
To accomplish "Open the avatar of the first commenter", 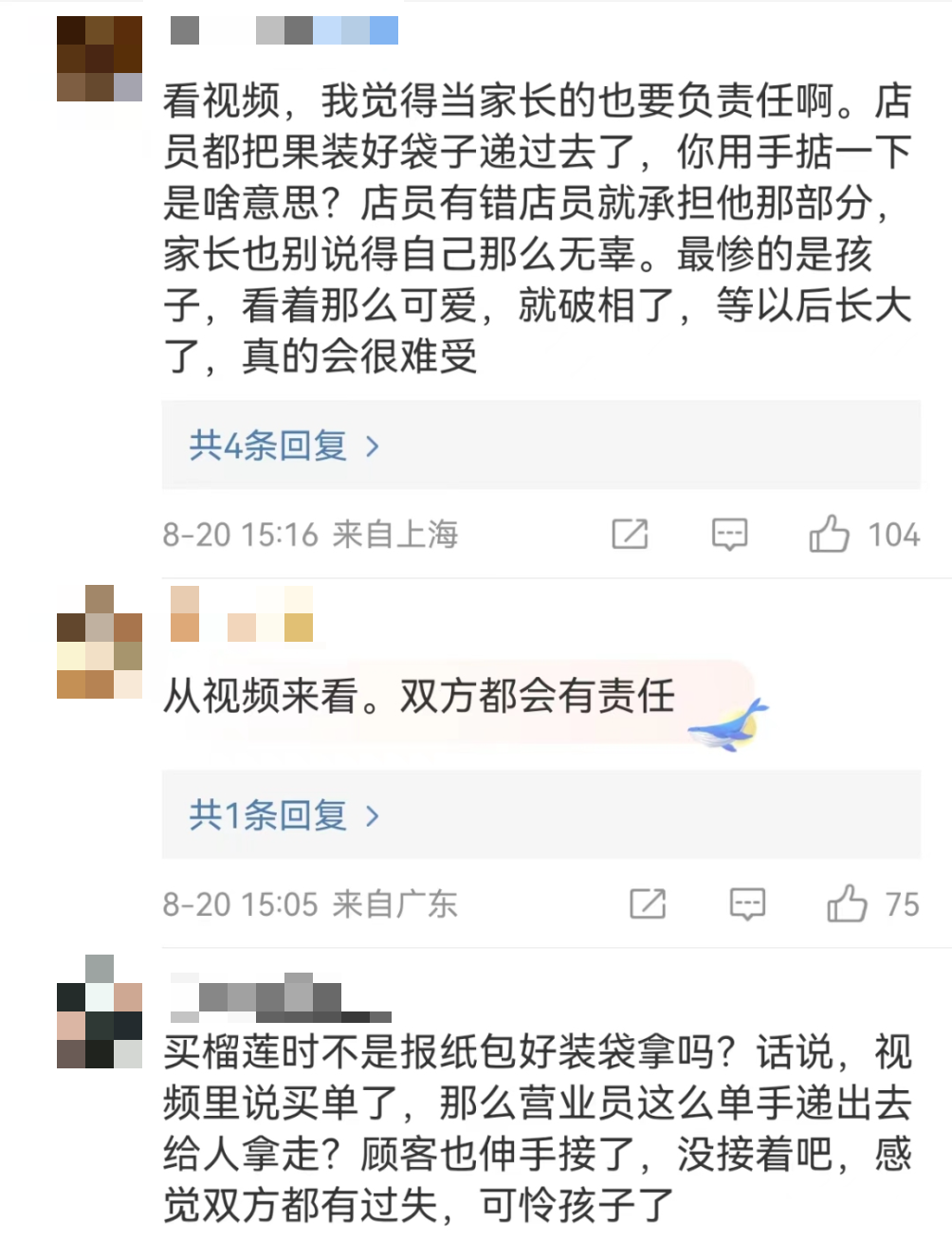I will click(x=100, y=59).
